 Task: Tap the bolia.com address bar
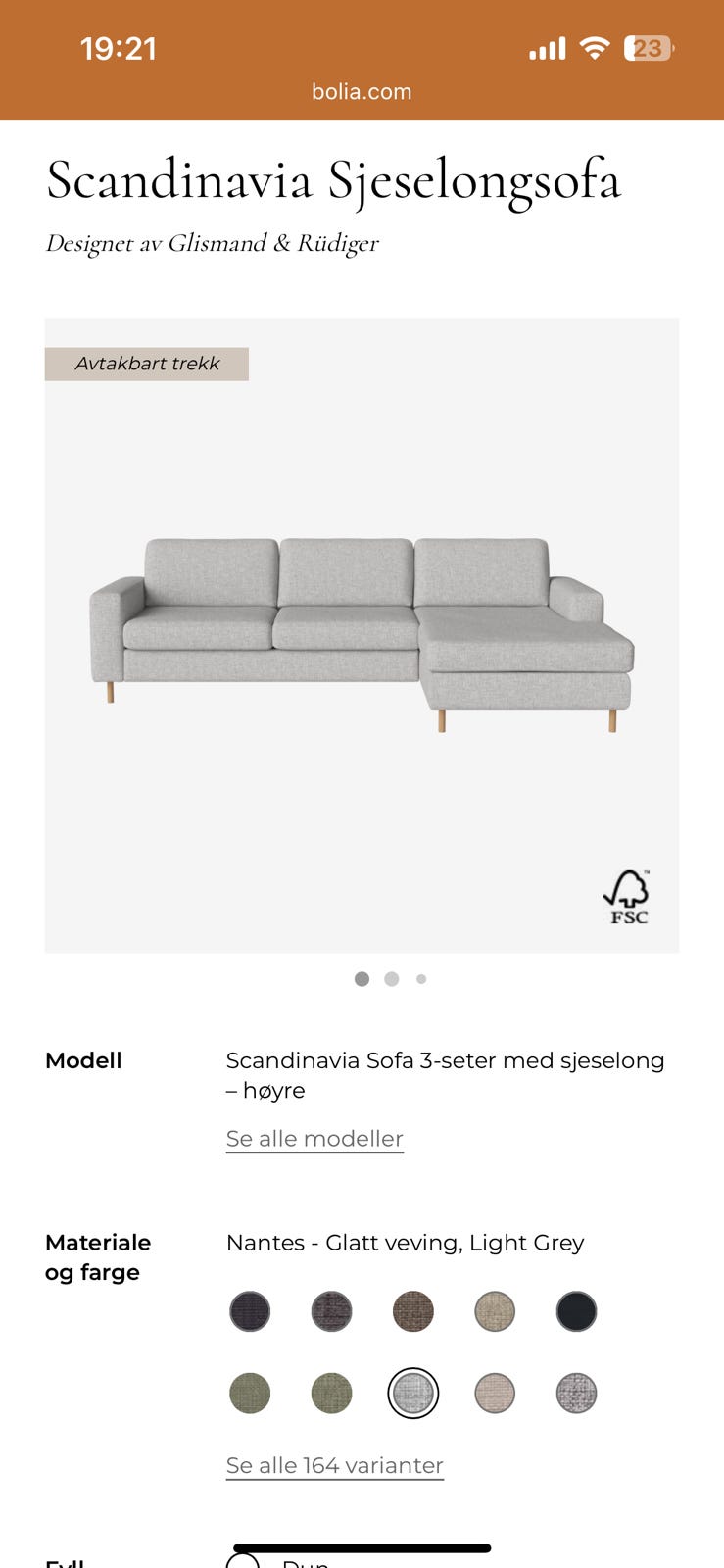point(362,91)
